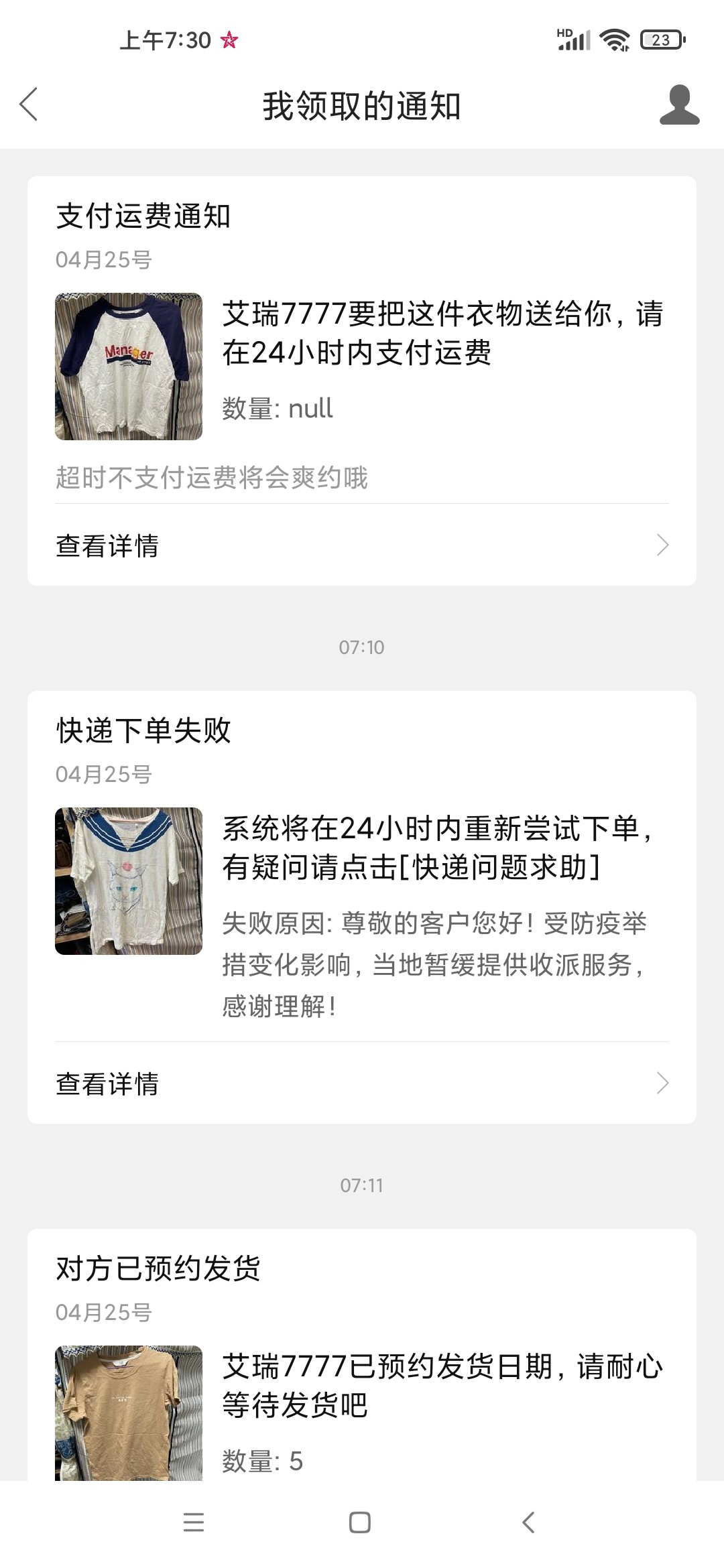
Task: Tap the 快递下单失败 sailor shirt image
Action: pyautogui.click(x=129, y=881)
